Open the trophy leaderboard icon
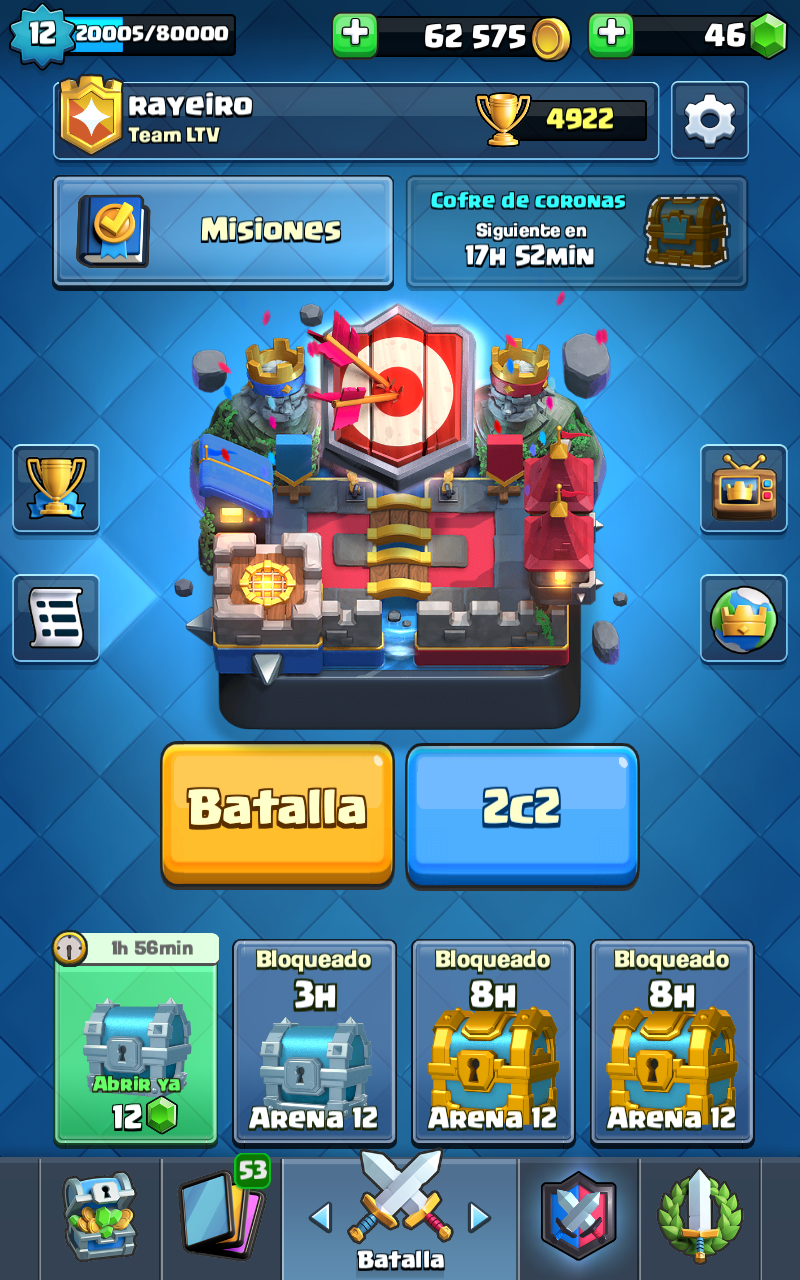Viewport: 800px width, 1280px height. (56, 488)
